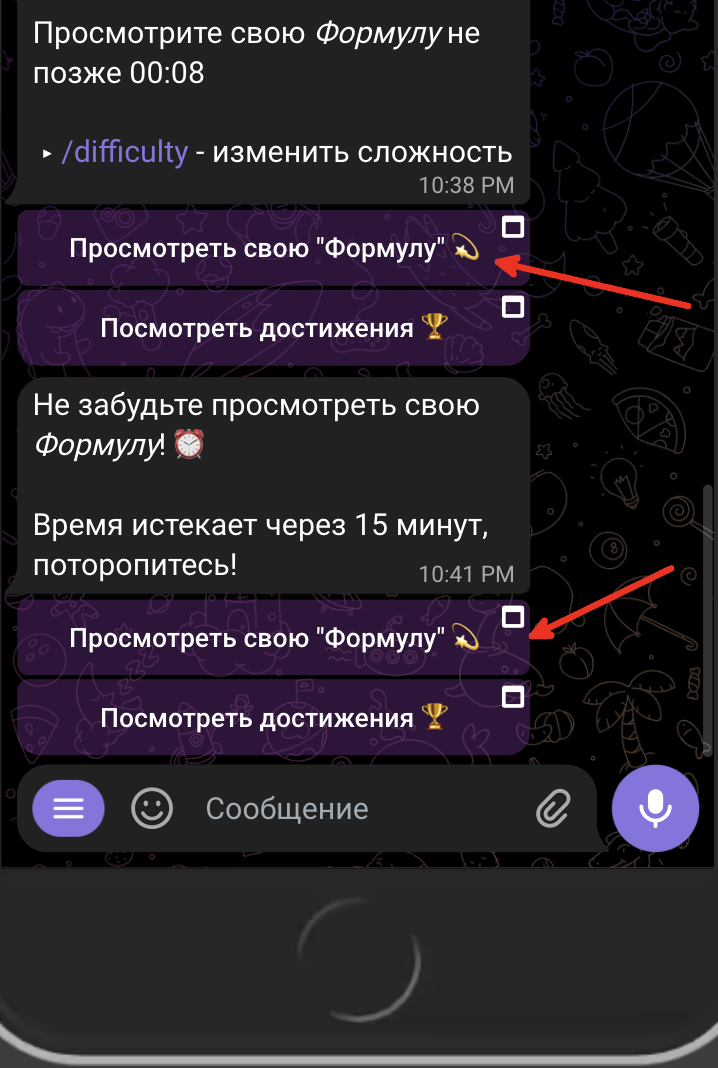This screenshot has height=1068, width=718.
Task: Open the emoji picker
Action: pyautogui.click(x=153, y=808)
